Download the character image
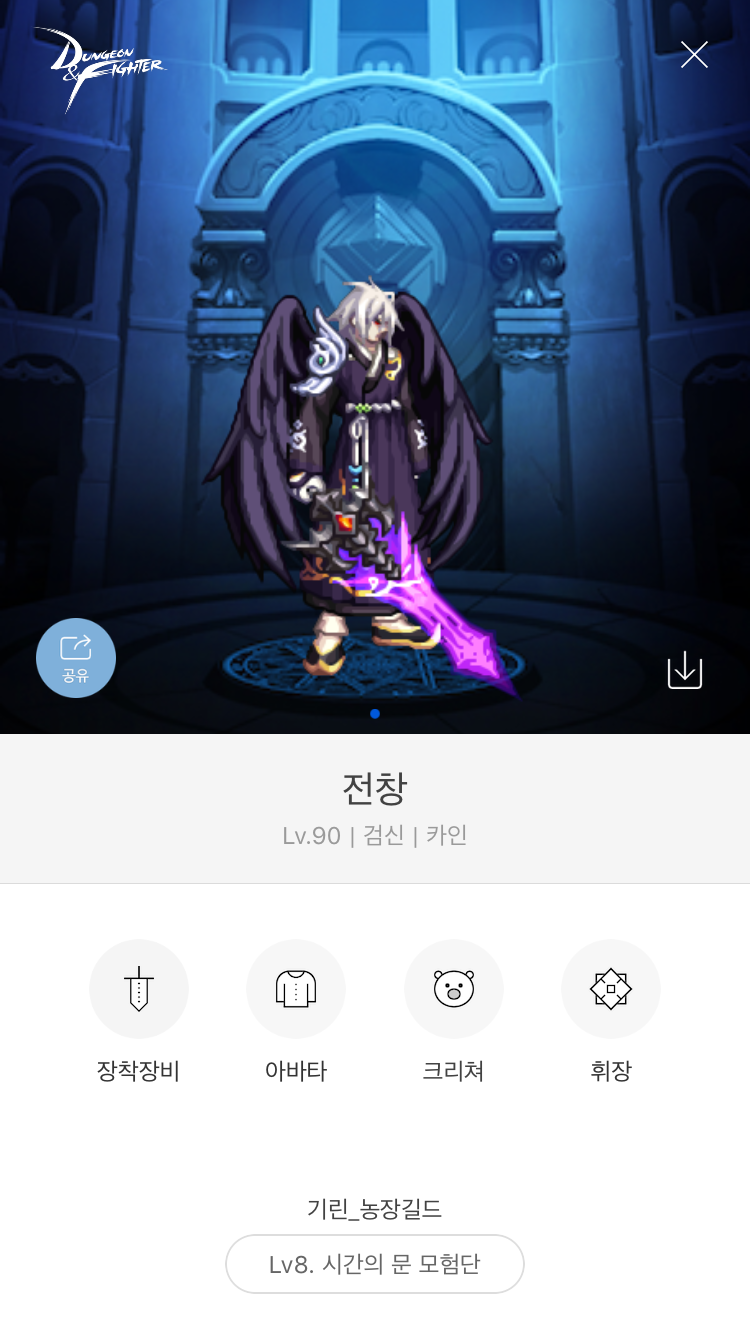 (x=685, y=670)
